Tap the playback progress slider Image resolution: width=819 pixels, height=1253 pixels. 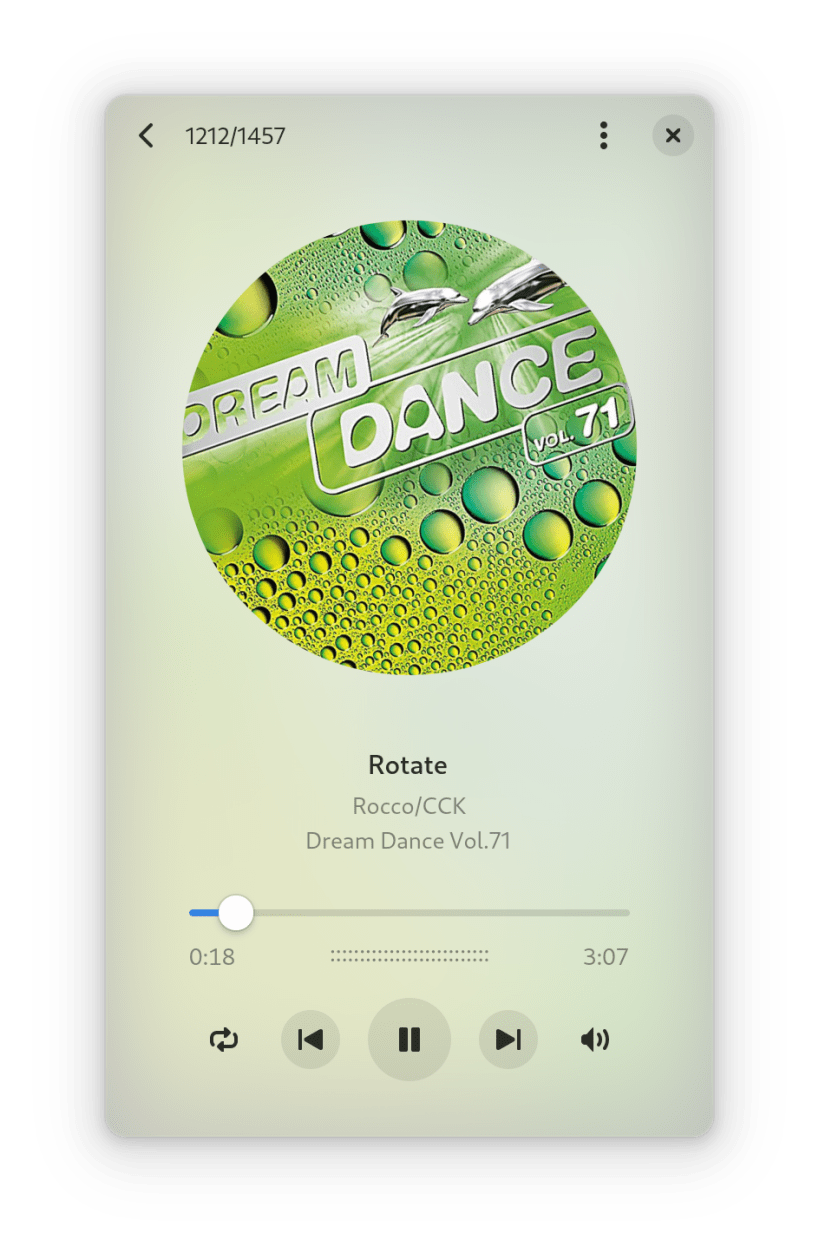point(409,913)
